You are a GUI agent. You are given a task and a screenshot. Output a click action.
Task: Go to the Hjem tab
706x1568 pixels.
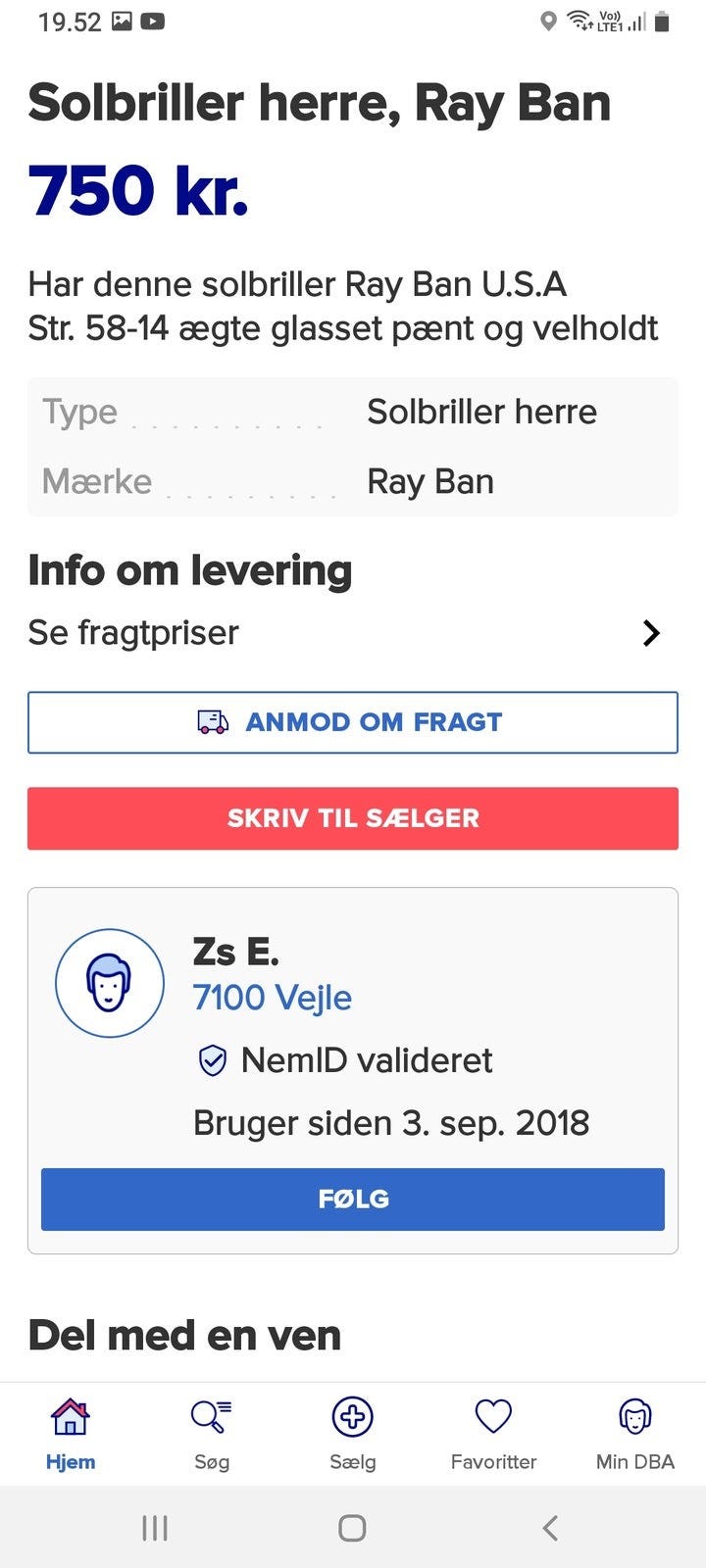coord(71,1435)
